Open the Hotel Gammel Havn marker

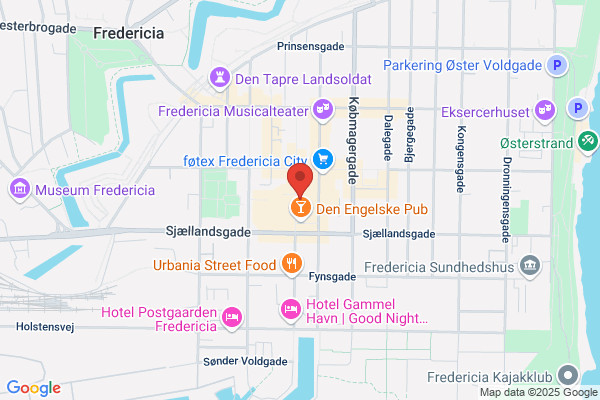tap(291, 310)
